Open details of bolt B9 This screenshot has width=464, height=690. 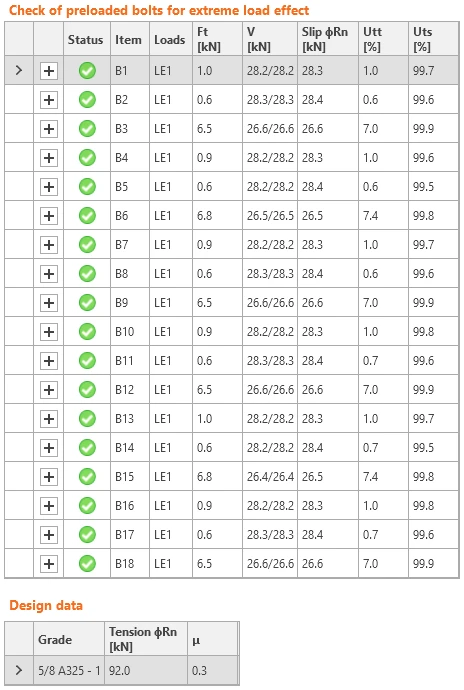(x=49, y=303)
